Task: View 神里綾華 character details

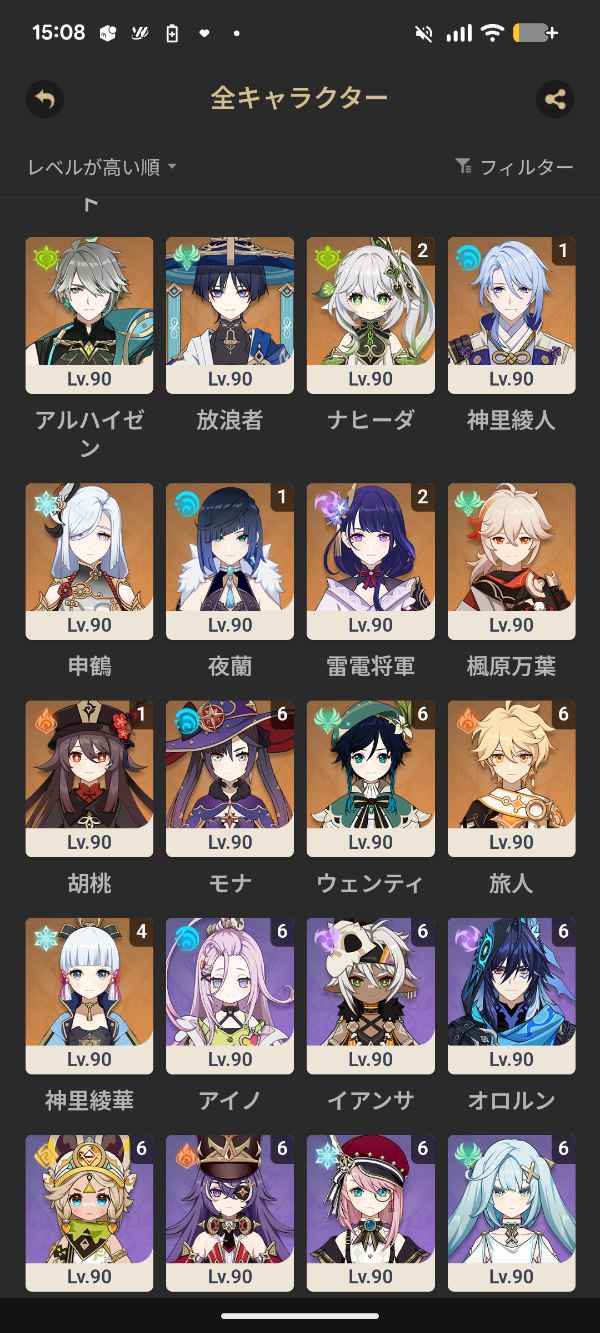Action: pyautogui.click(x=89, y=996)
